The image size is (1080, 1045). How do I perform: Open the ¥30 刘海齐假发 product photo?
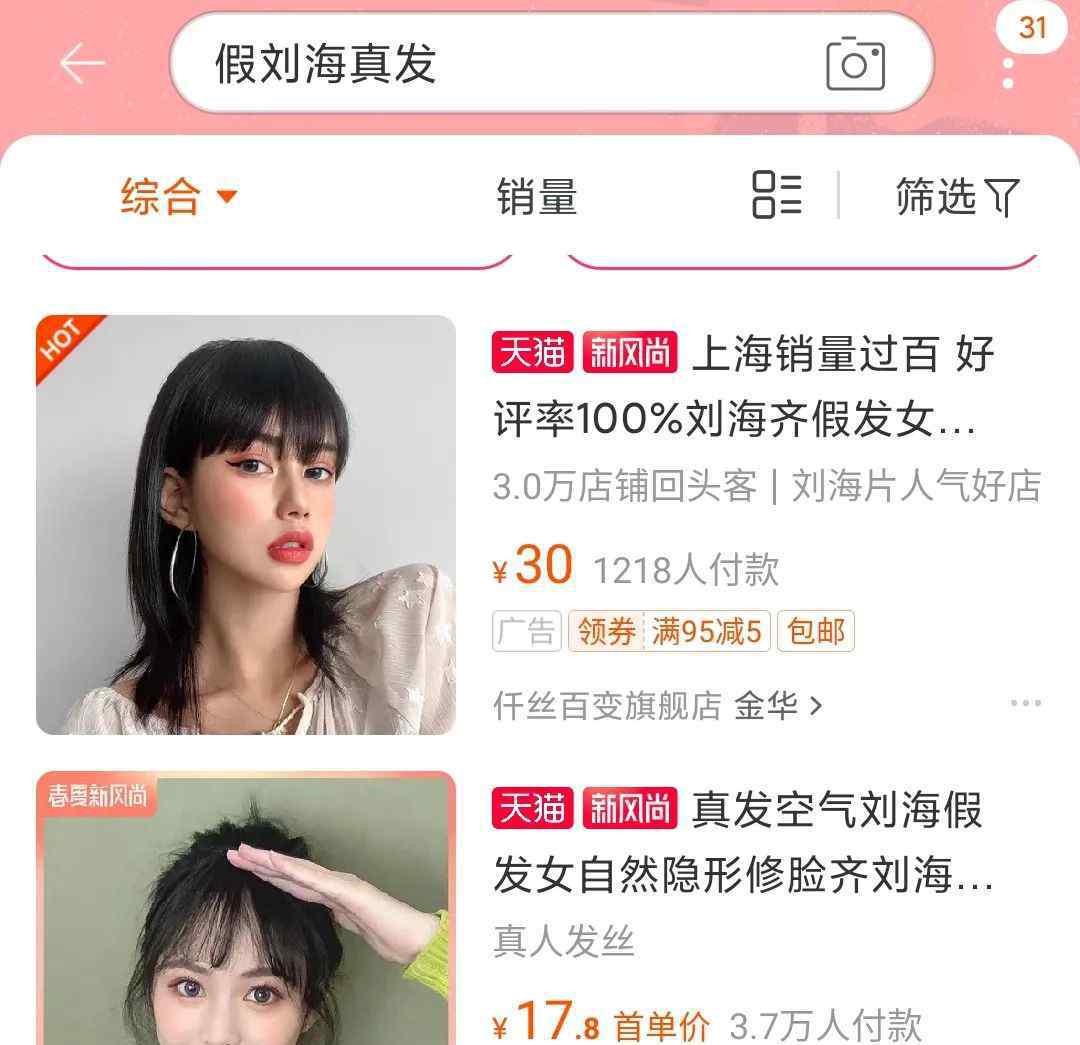[x=246, y=525]
